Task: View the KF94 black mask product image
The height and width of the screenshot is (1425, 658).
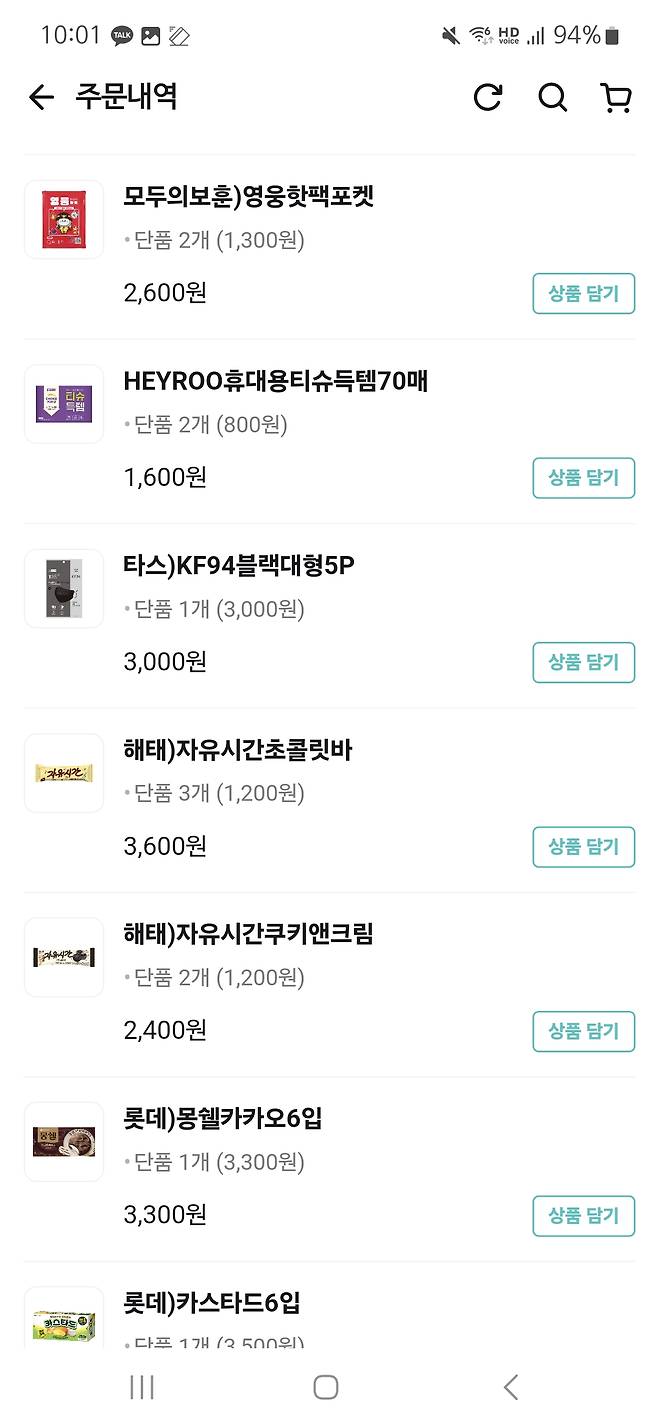Action: [64, 589]
